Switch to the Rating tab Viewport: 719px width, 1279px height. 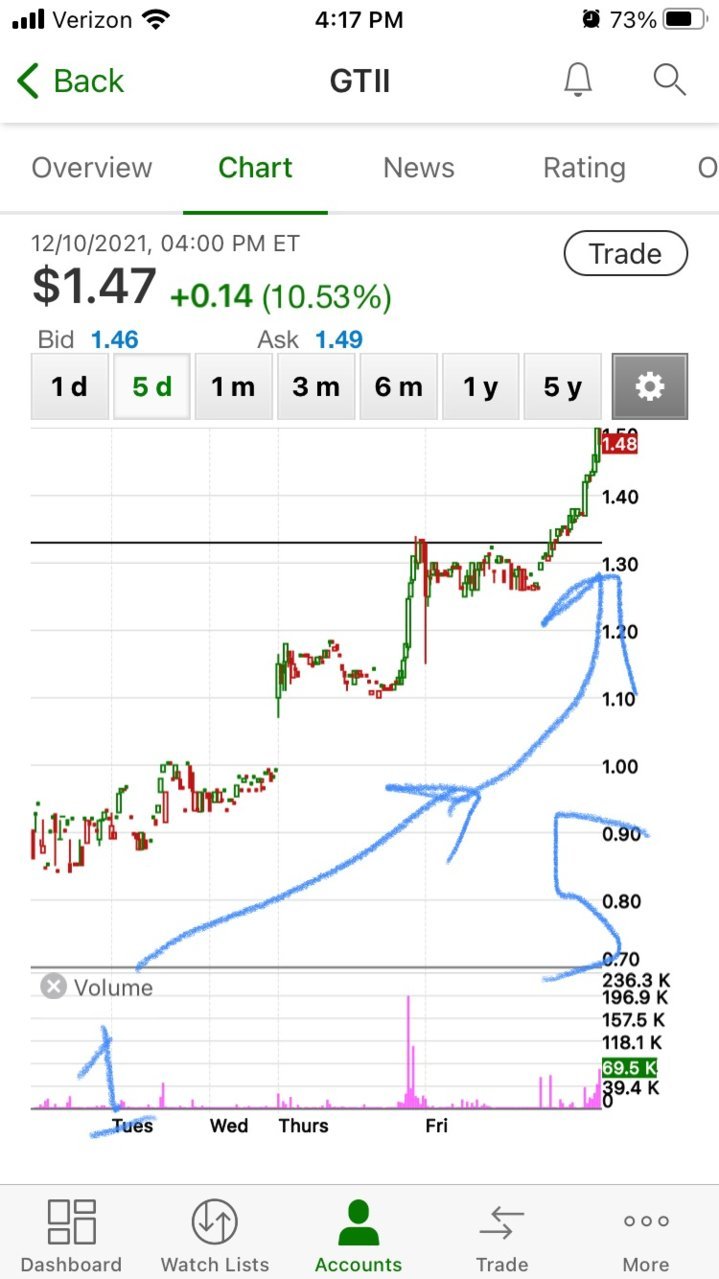[x=584, y=168]
